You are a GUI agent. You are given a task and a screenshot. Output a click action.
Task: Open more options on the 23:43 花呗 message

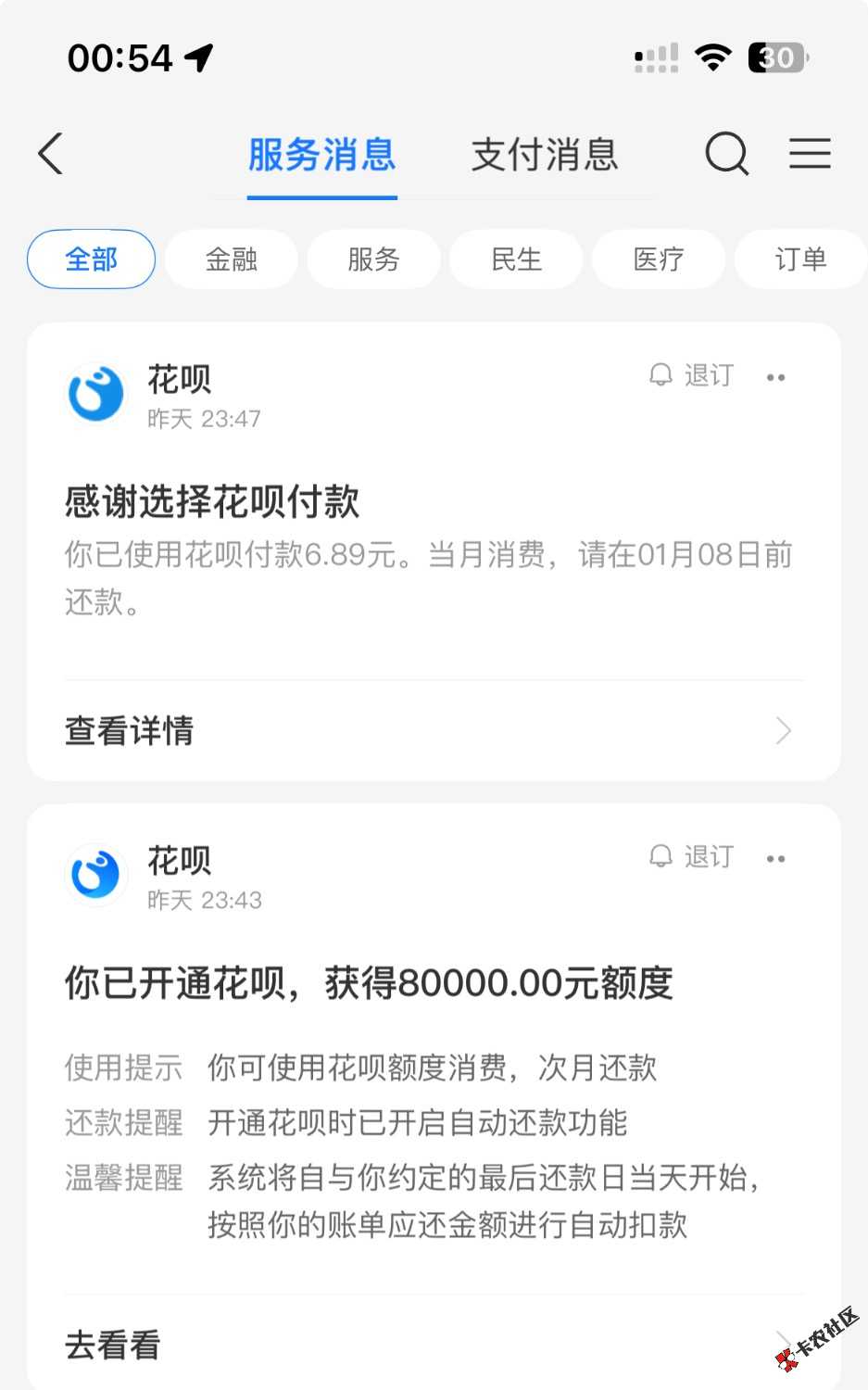[776, 859]
